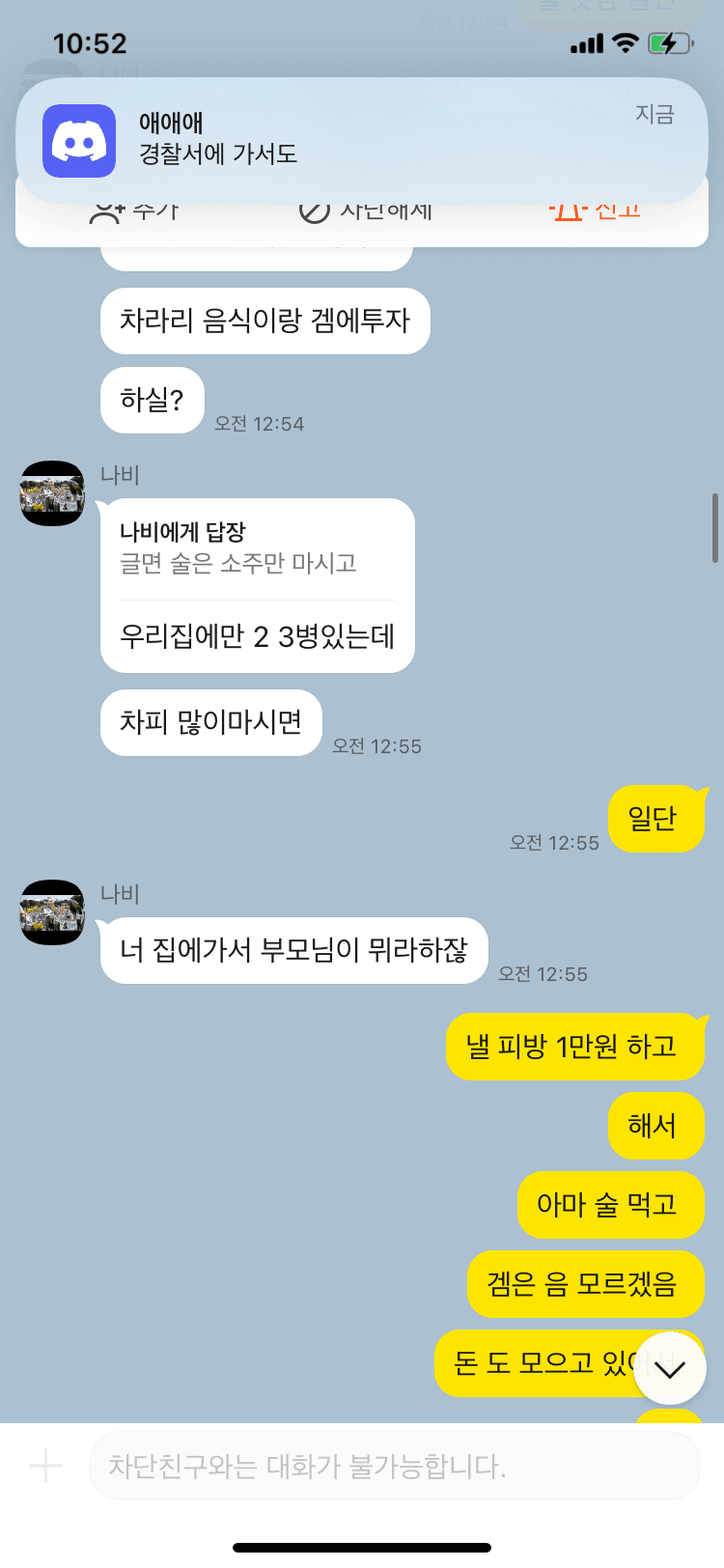Jump to the latest message with down arrow
This screenshot has width=724, height=1568.
click(x=669, y=1368)
